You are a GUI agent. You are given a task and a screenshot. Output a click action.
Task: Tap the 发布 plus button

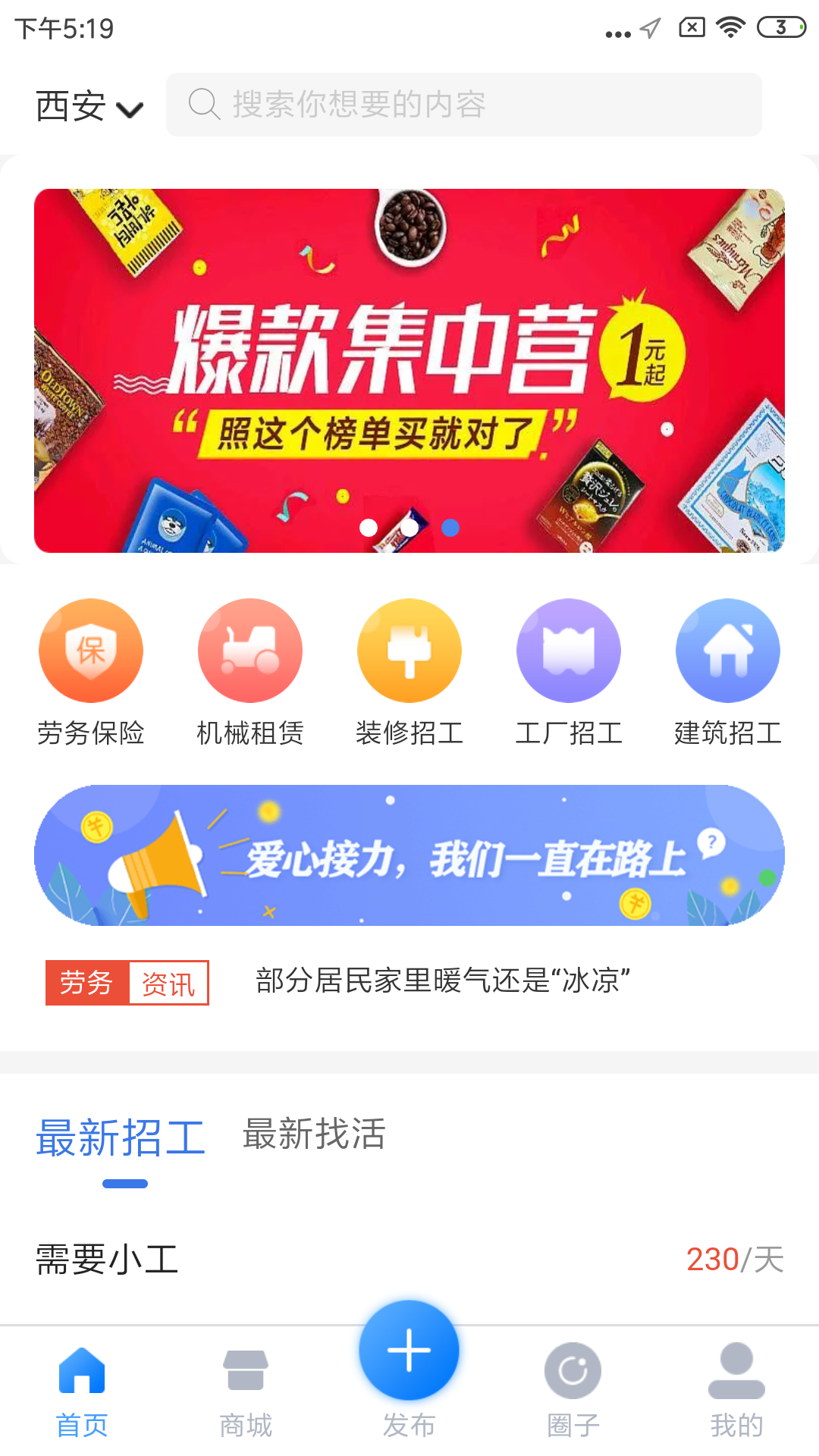coord(409,1351)
